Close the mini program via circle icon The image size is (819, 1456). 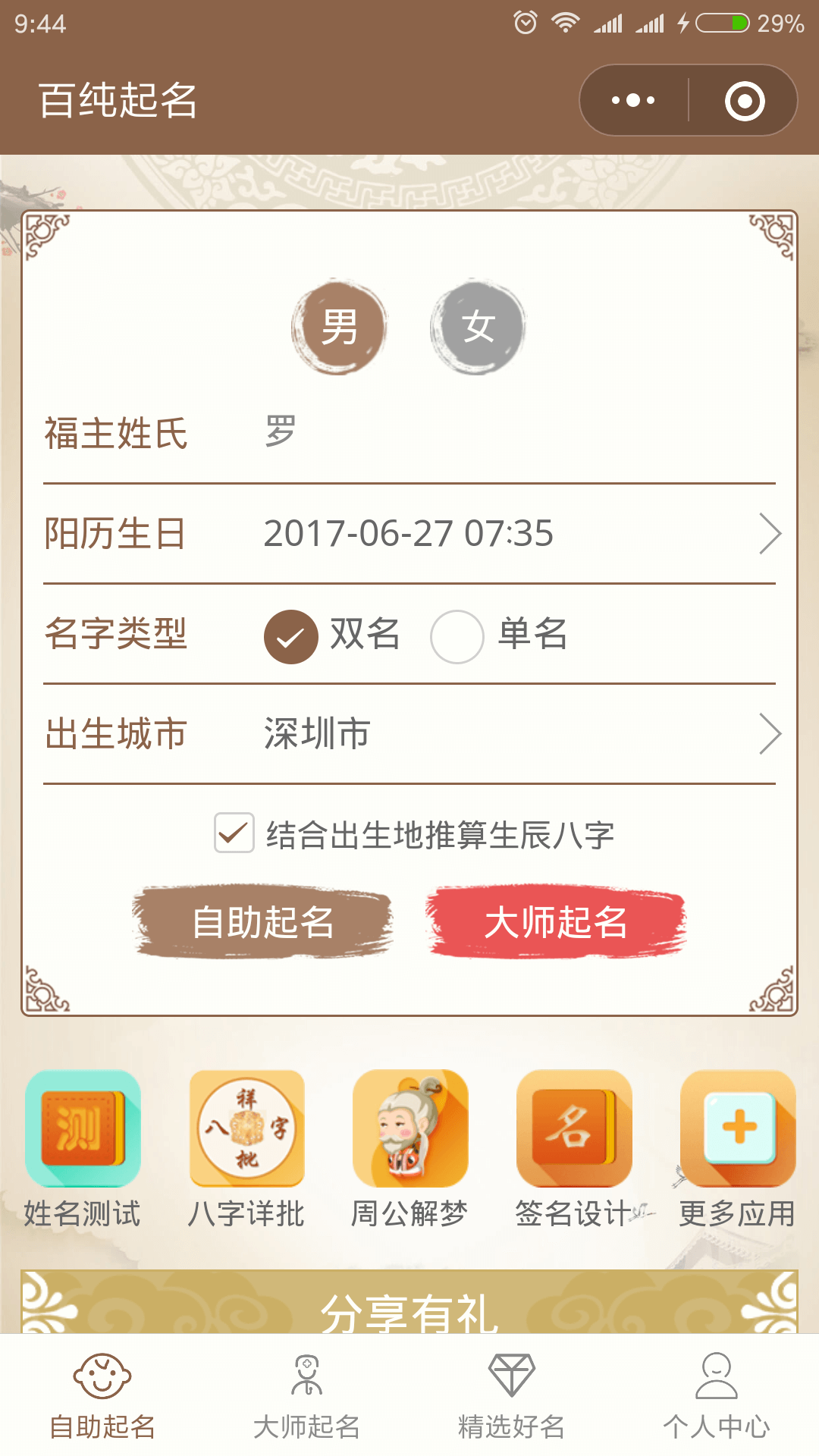click(x=744, y=101)
